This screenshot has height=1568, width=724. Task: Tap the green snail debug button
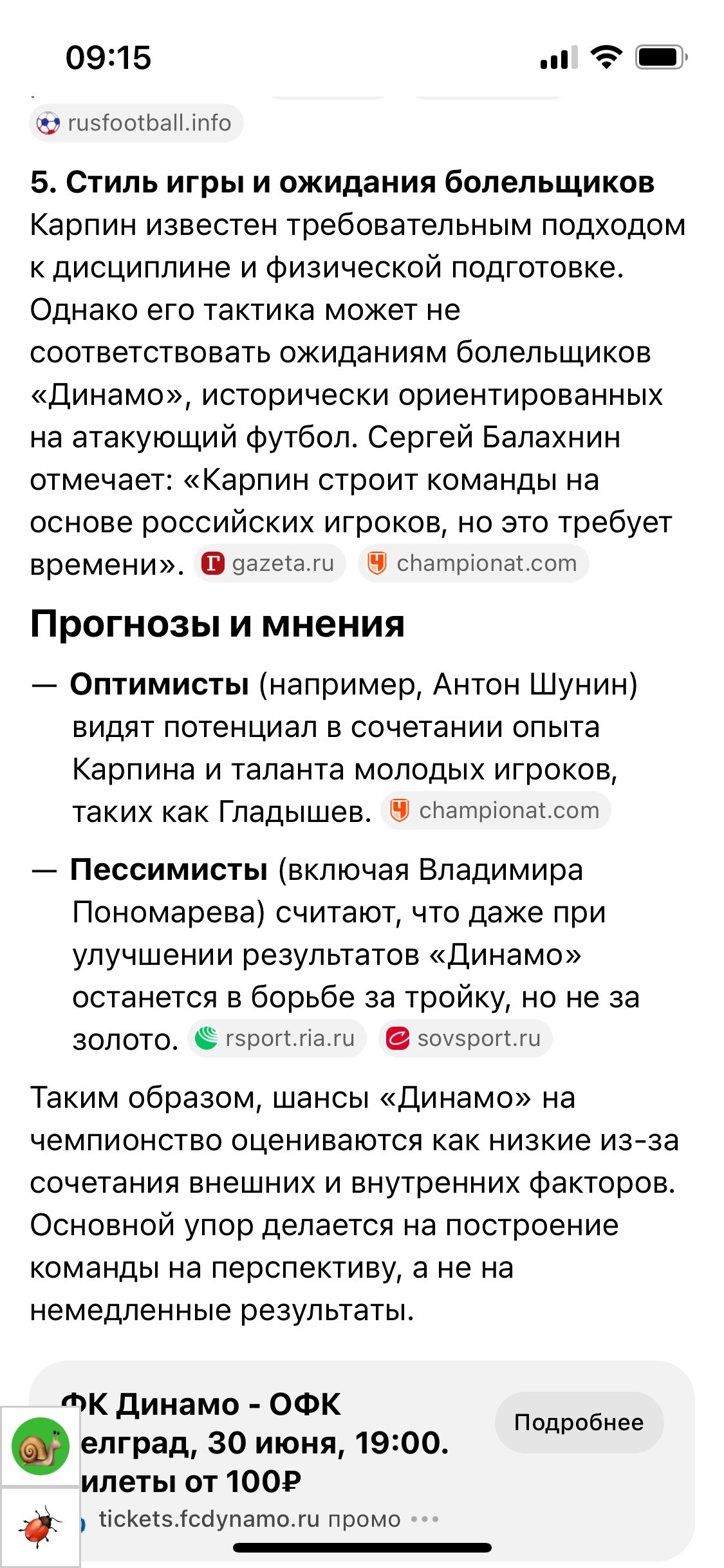point(40,1446)
